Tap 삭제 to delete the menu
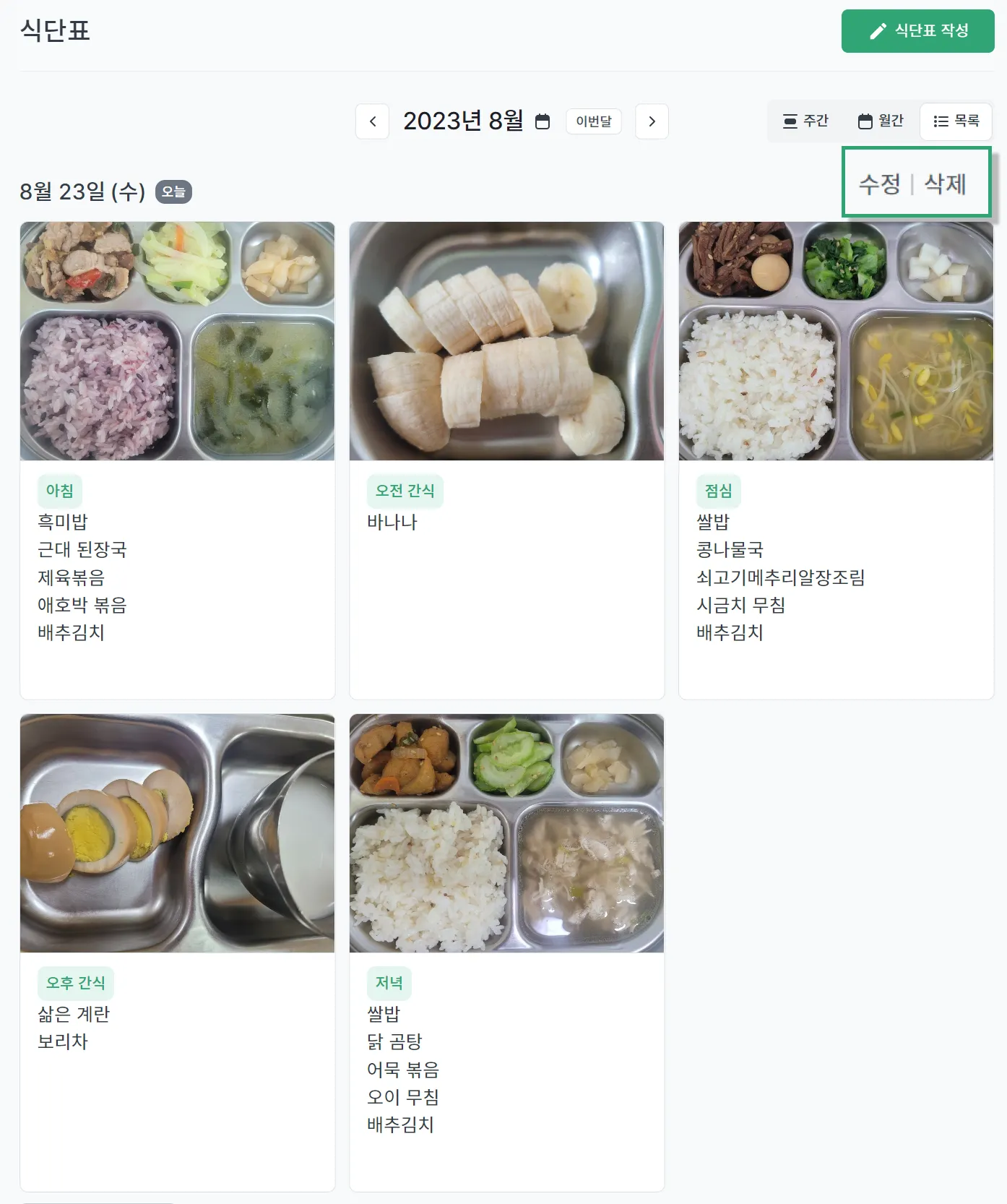Screen dimensions: 1007x1204 945,184
